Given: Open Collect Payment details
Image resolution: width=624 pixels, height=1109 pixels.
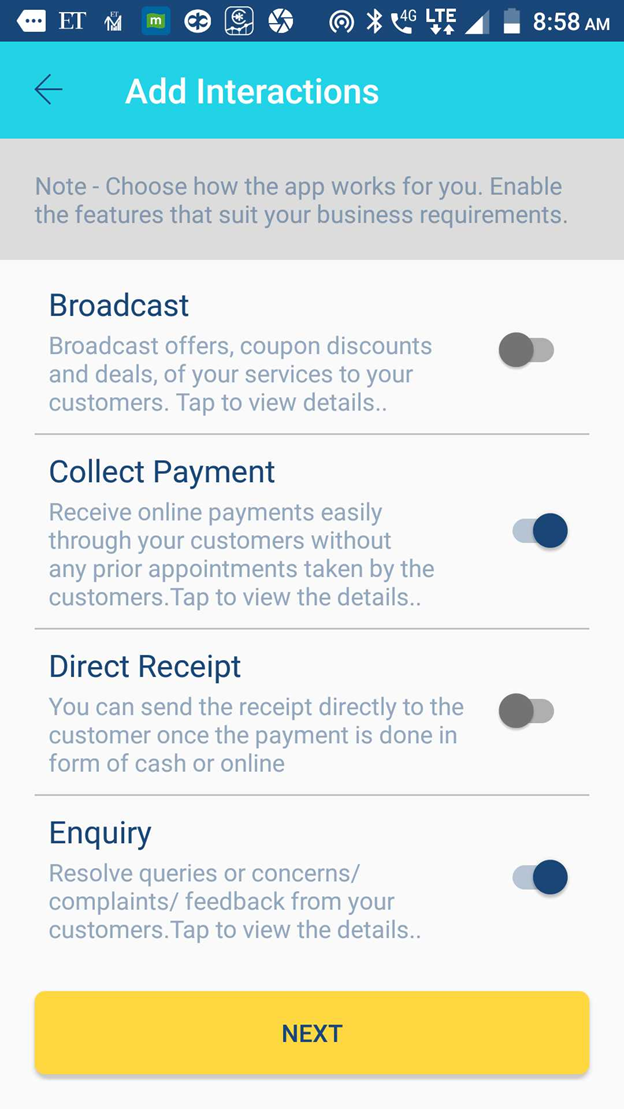Looking at the screenshot, I should coord(241,554).
